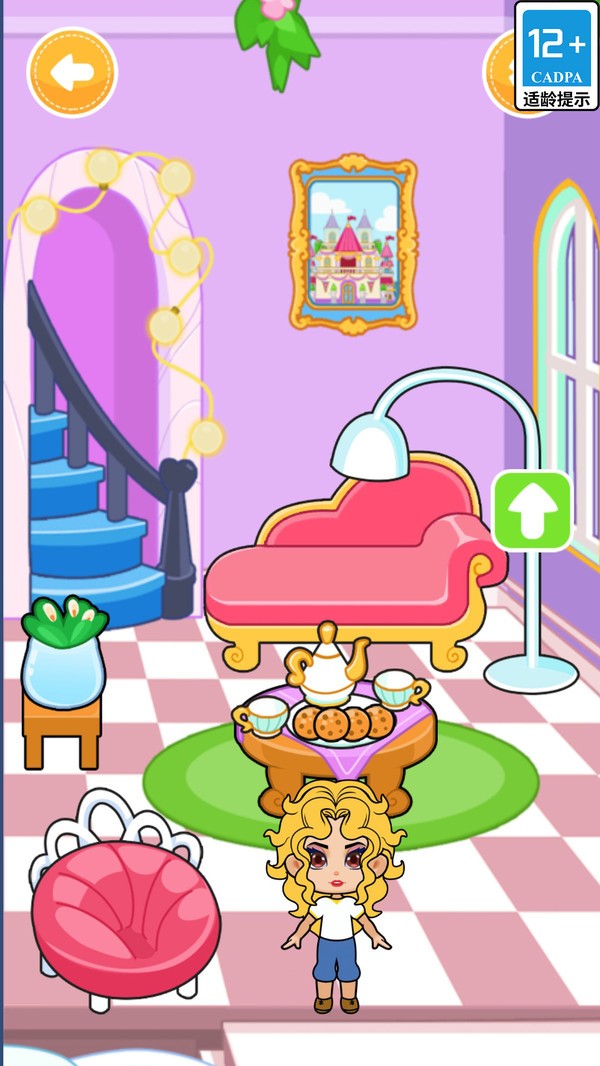The height and width of the screenshot is (1066, 600).
Task: Open the CADPA 12+ age rating notice
Action: pyautogui.click(x=556, y=56)
